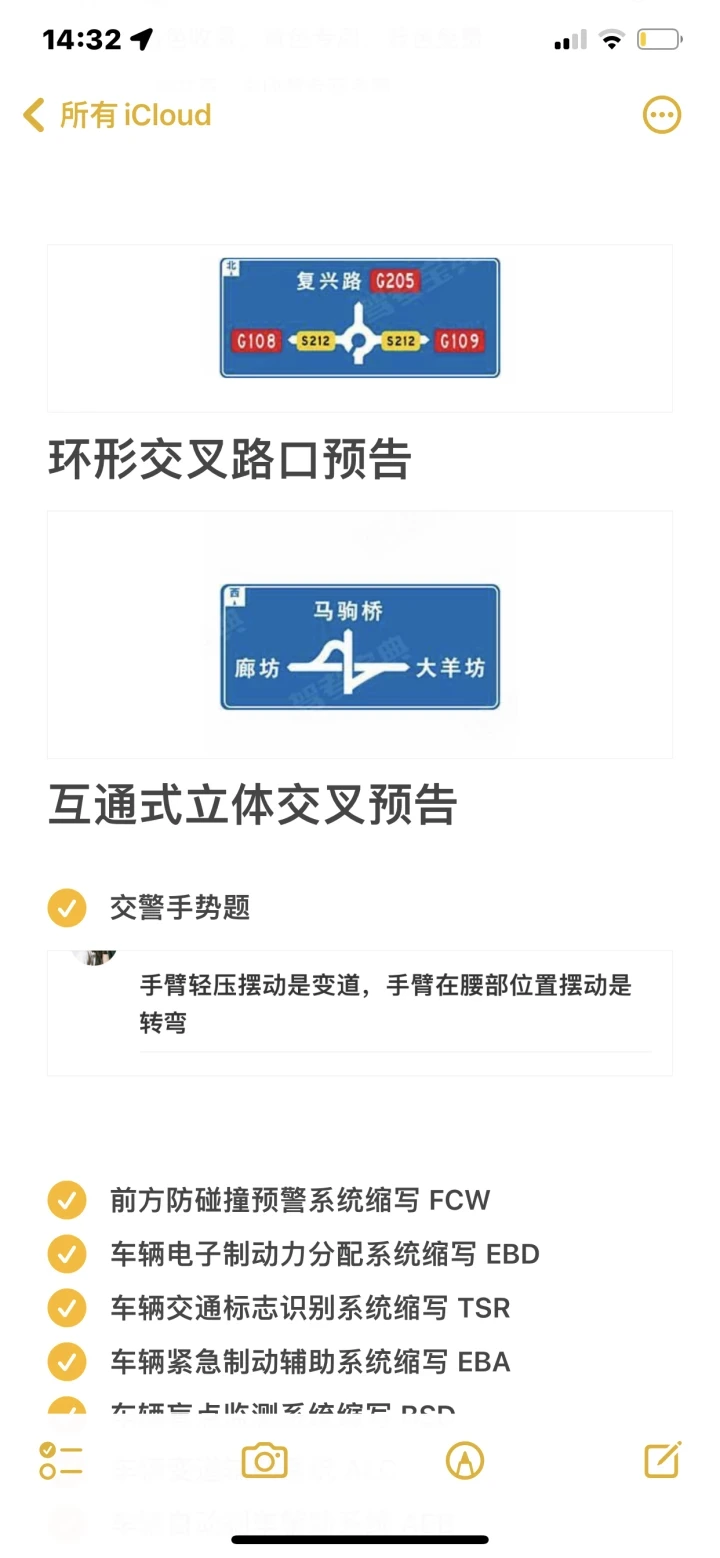Viewport: 720px width, 1558px height.
Task: Open the markup pen tool
Action: [x=465, y=1461]
